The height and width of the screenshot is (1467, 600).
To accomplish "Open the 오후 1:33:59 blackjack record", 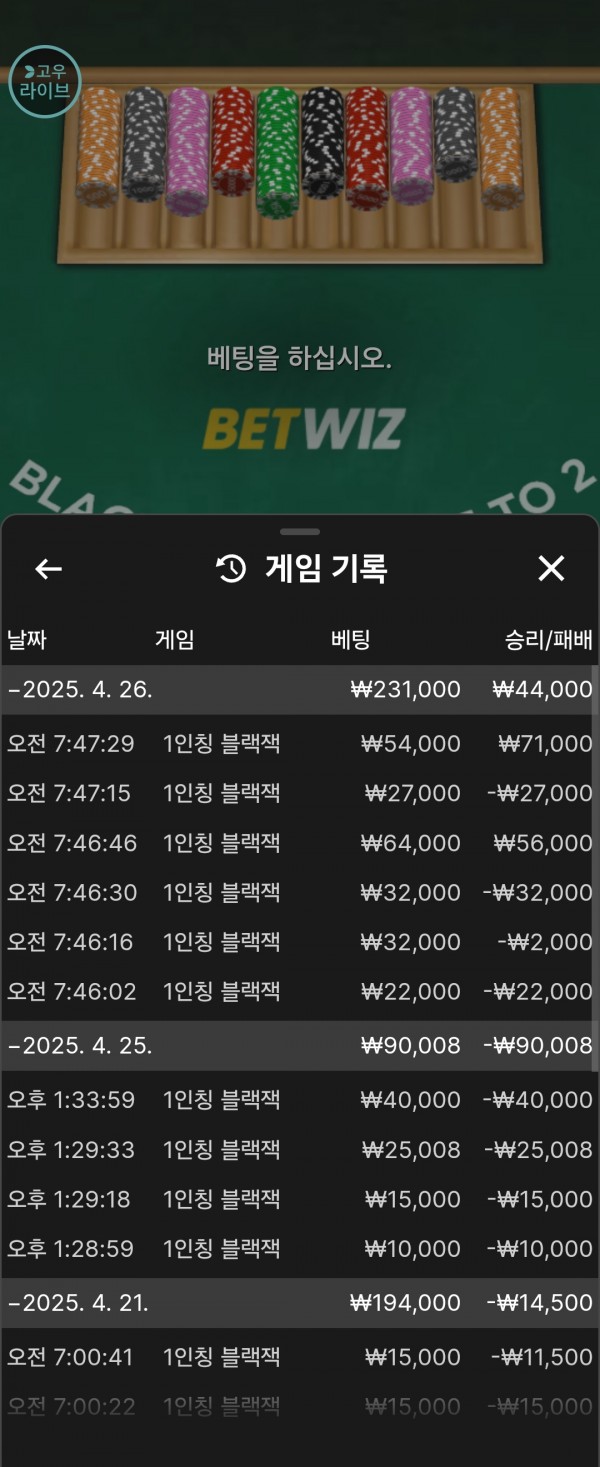I will [x=300, y=1100].
